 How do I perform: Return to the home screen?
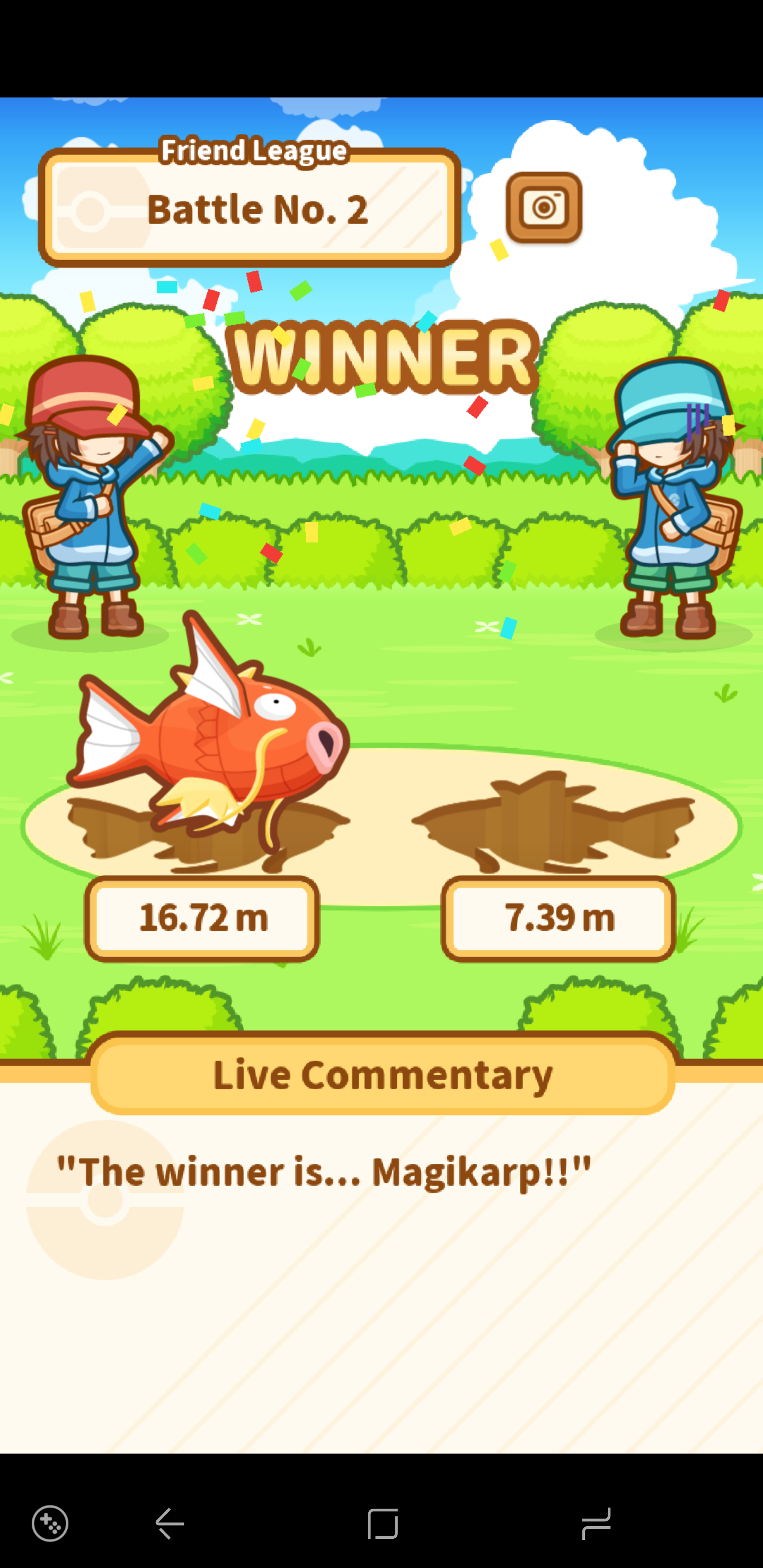click(383, 1523)
